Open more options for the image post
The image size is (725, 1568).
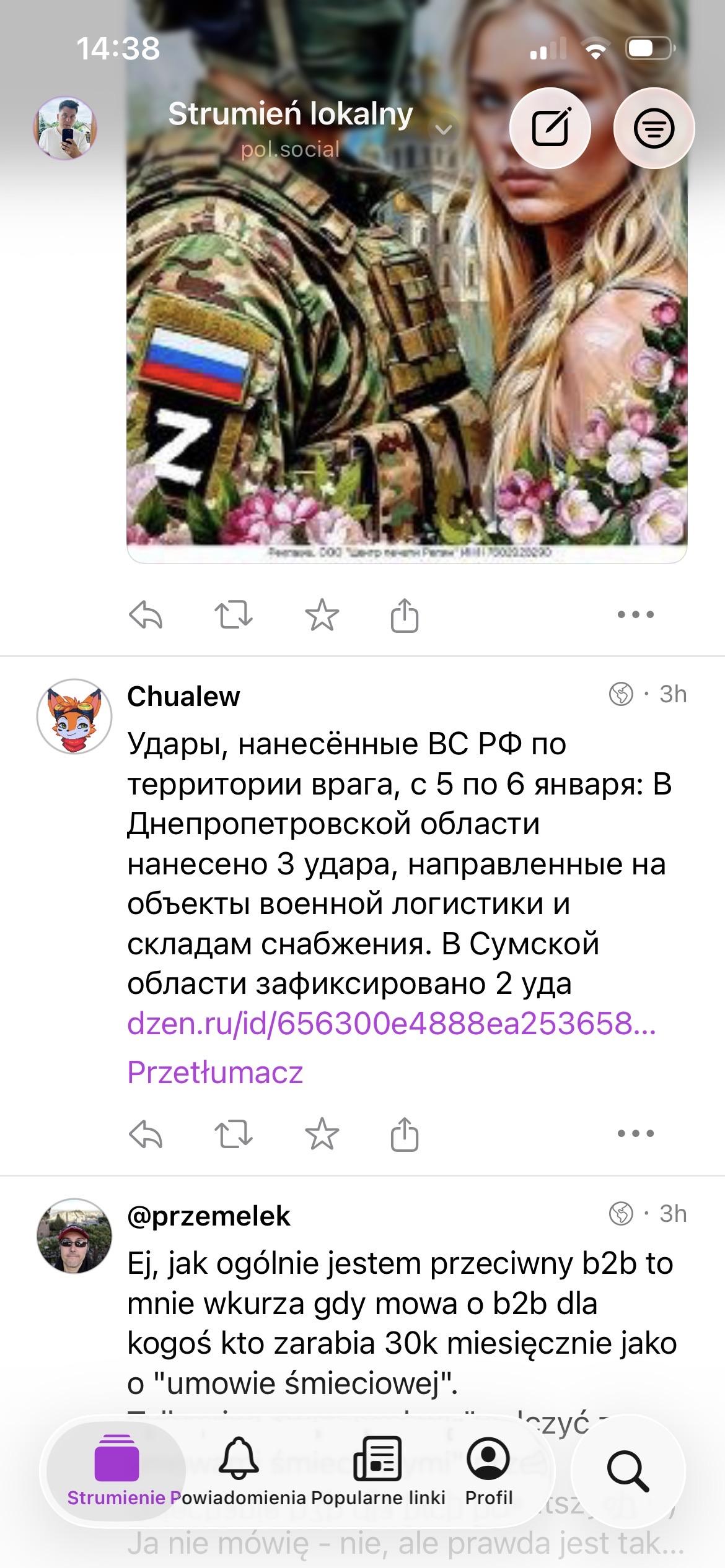click(636, 615)
